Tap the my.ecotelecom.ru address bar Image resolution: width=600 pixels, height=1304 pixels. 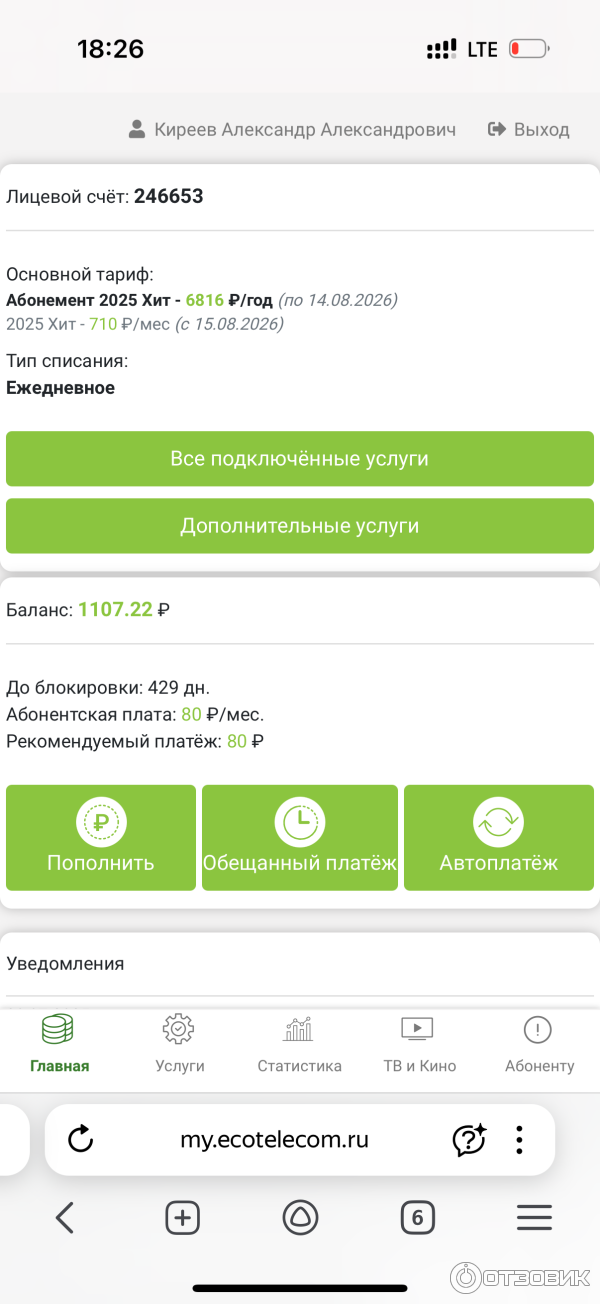[x=274, y=1139]
